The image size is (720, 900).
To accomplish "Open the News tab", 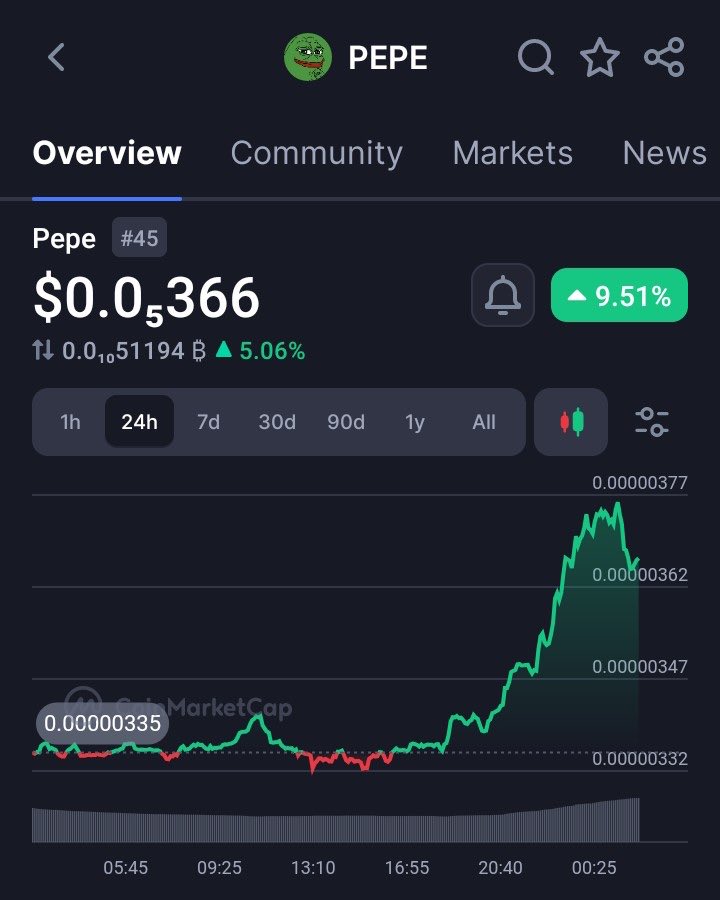I will click(x=664, y=153).
